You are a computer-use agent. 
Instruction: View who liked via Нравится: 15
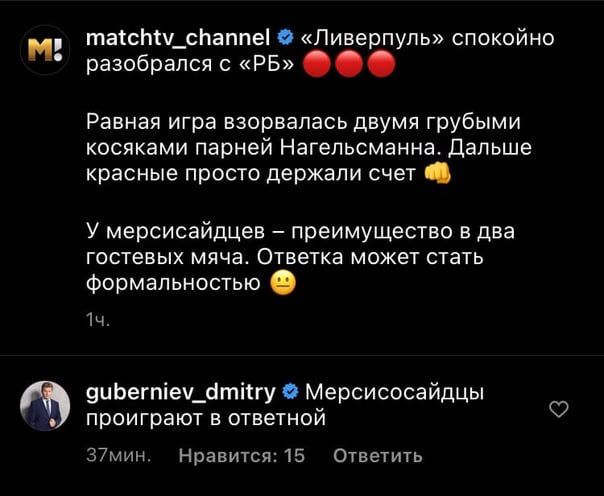pos(240,456)
